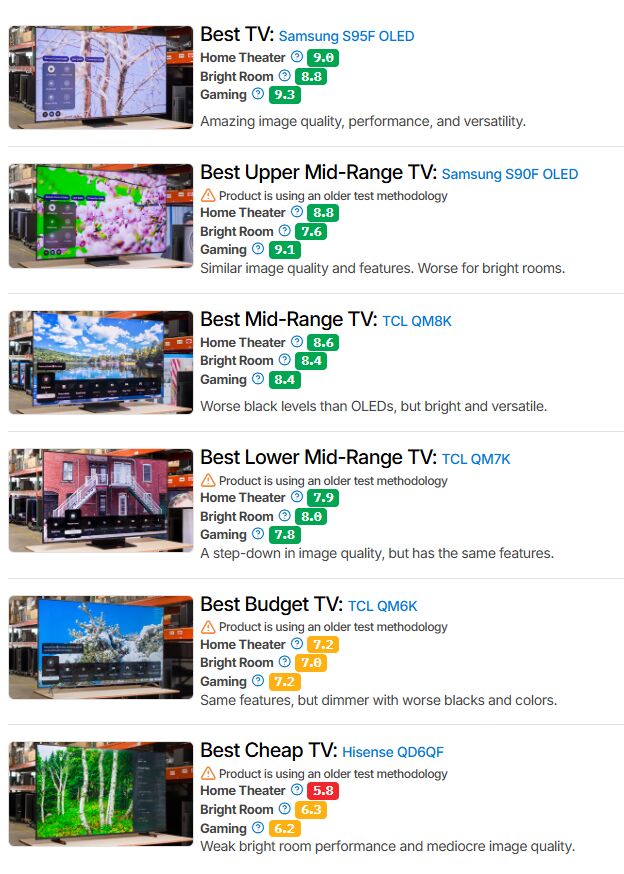624x874 pixels.
Task: Open the TCL QM6K link
Action: coord(382,606)
